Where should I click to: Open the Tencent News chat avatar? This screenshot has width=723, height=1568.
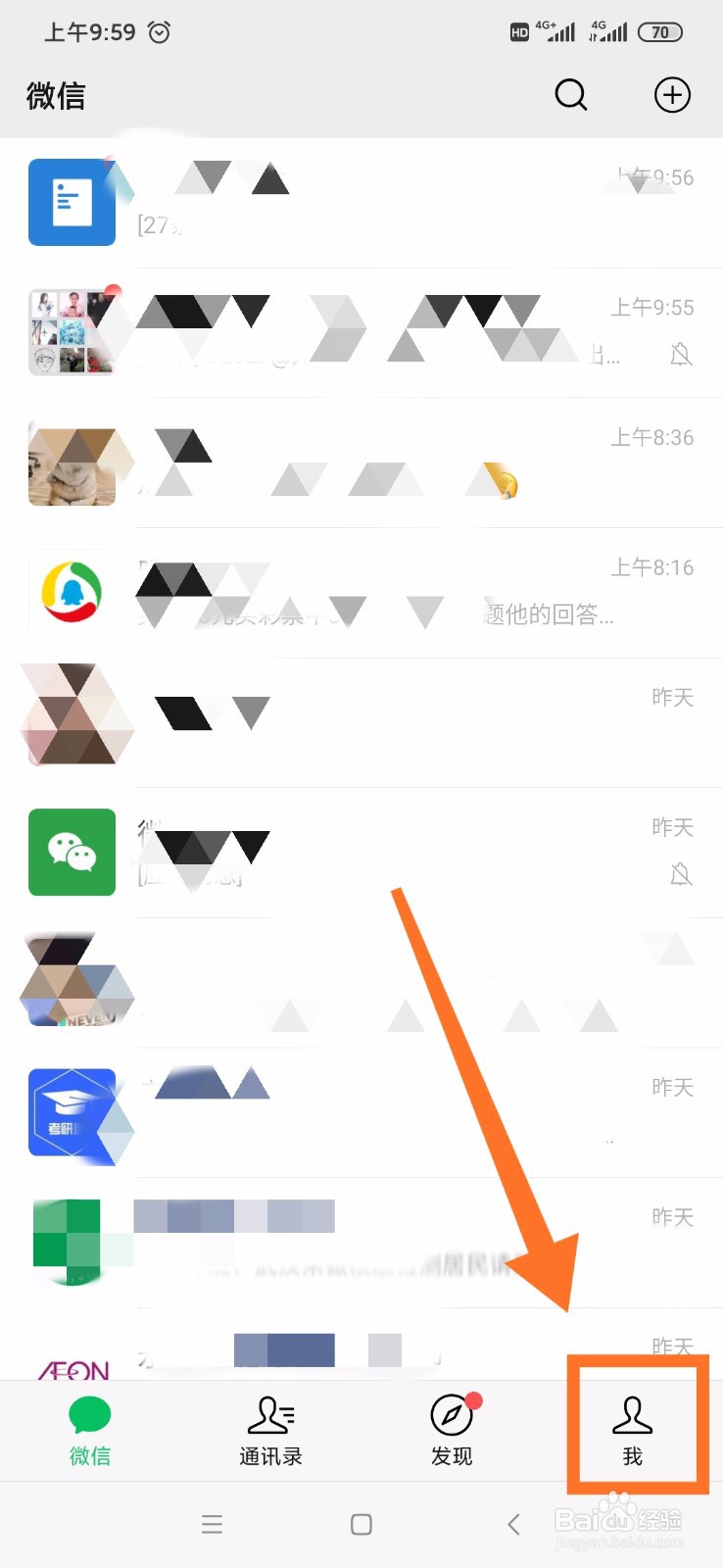pos(71,592)
